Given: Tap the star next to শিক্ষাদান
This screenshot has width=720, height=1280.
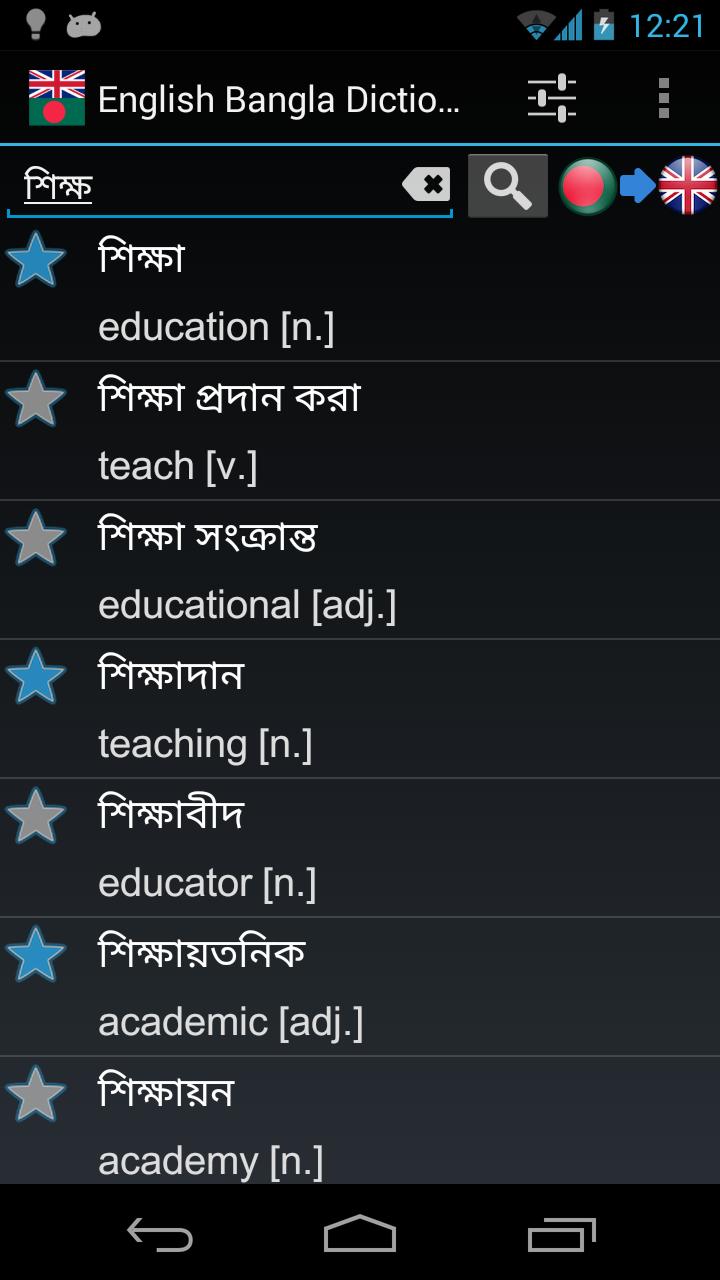Looking at the screenshot, I should [x=37, y=675].
